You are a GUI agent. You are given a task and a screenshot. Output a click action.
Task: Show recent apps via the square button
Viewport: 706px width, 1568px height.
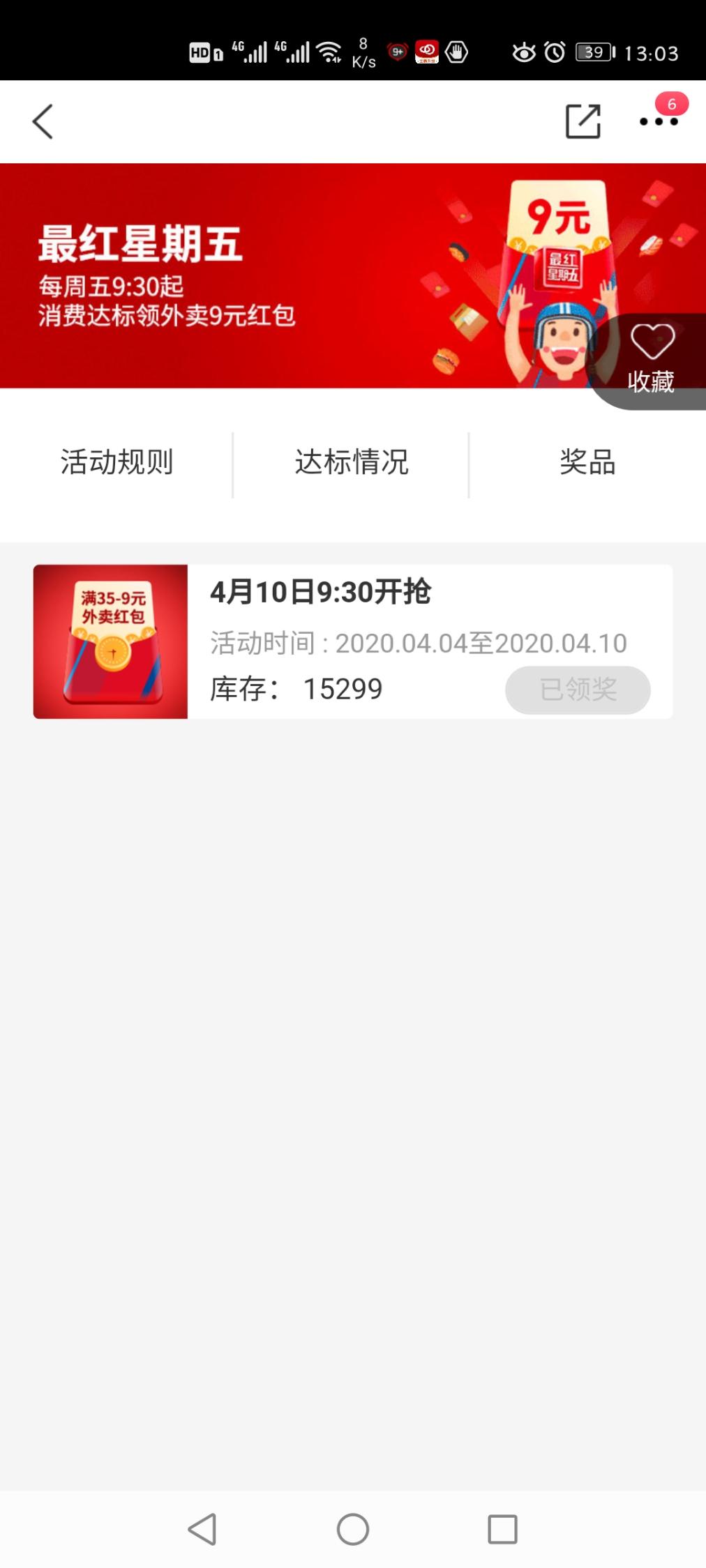(502, 1530)
